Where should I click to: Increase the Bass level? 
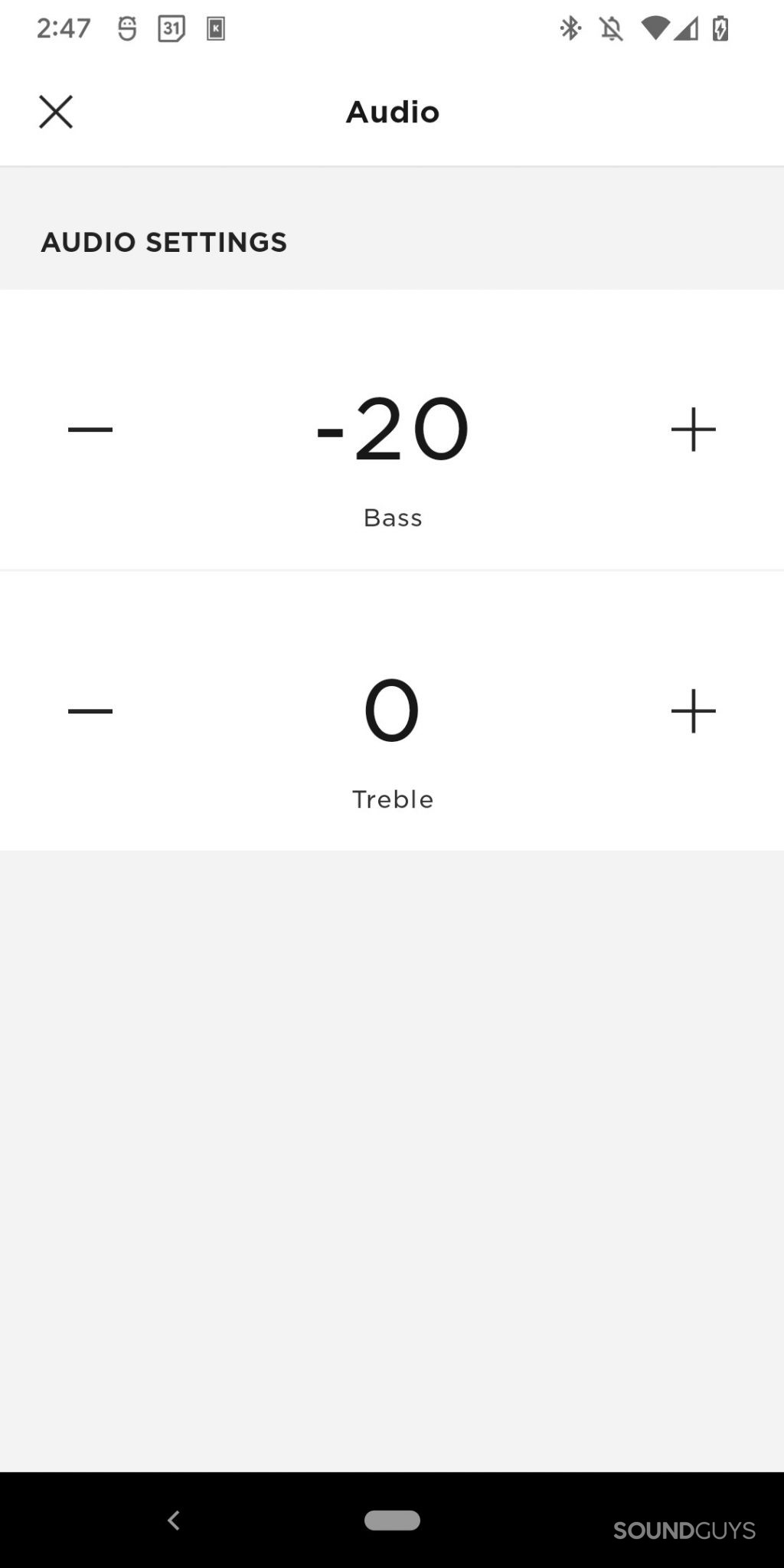click(693, 430)
